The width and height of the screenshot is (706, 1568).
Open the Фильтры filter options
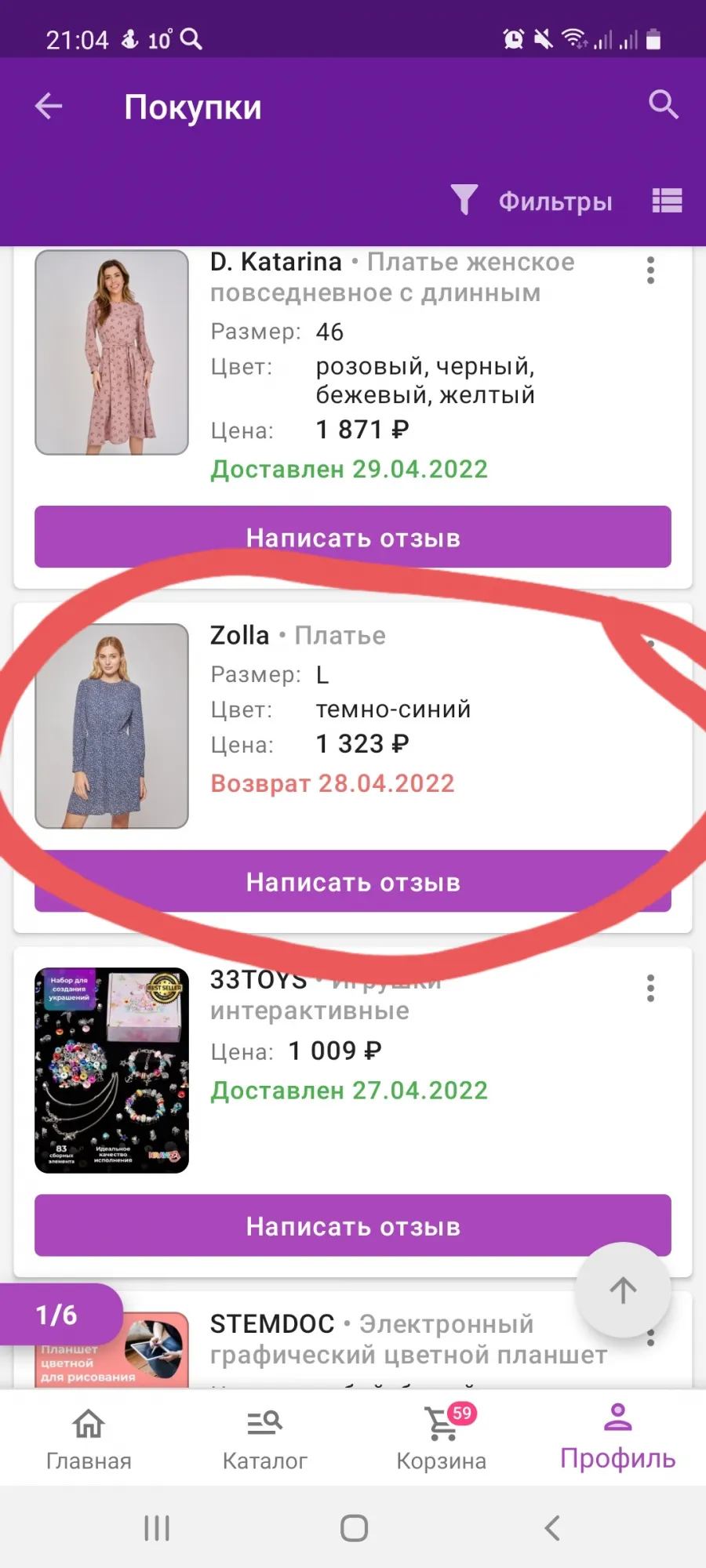pos(531,201)
